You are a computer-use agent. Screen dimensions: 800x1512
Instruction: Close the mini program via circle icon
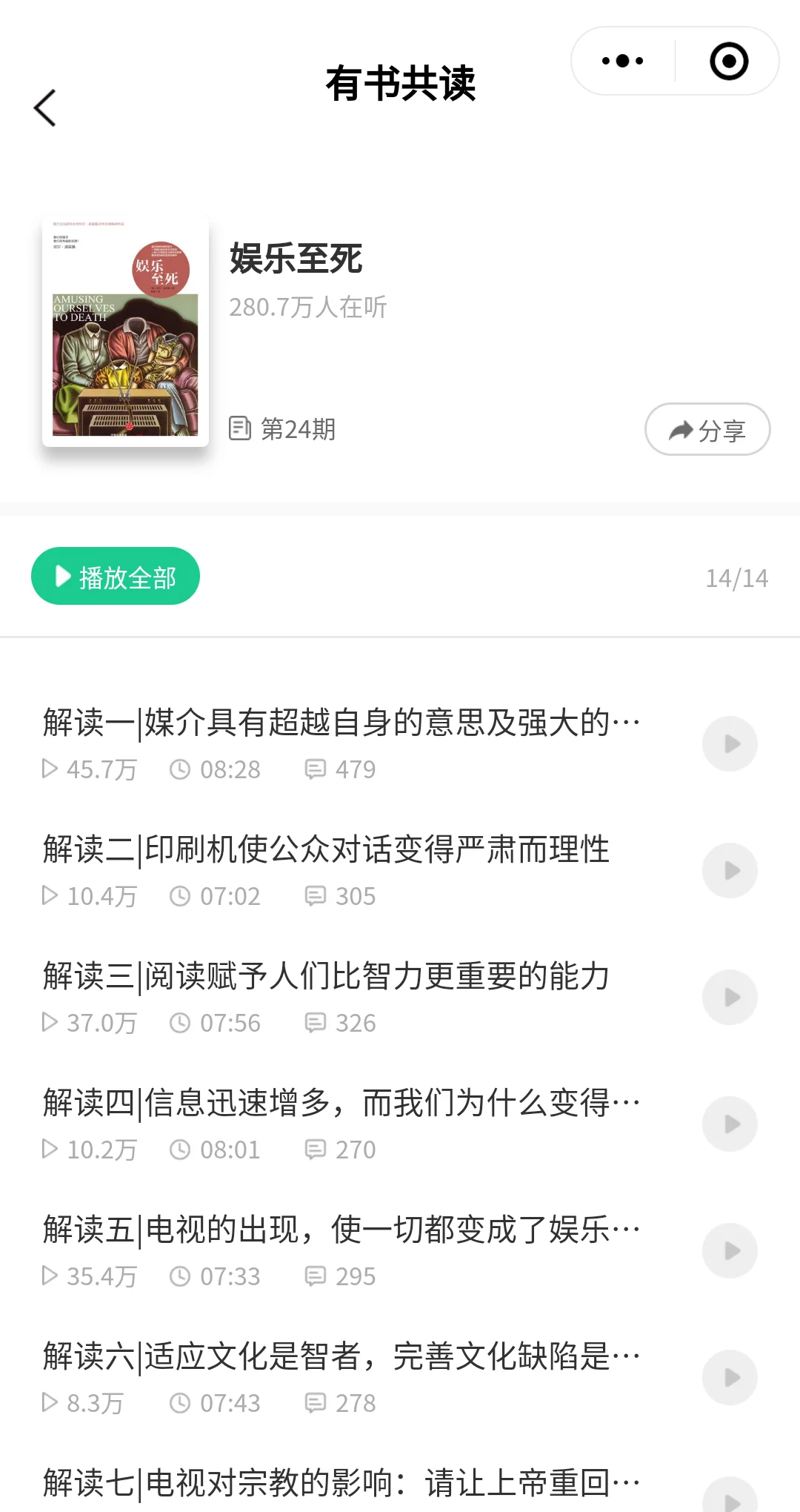point(729,61)
